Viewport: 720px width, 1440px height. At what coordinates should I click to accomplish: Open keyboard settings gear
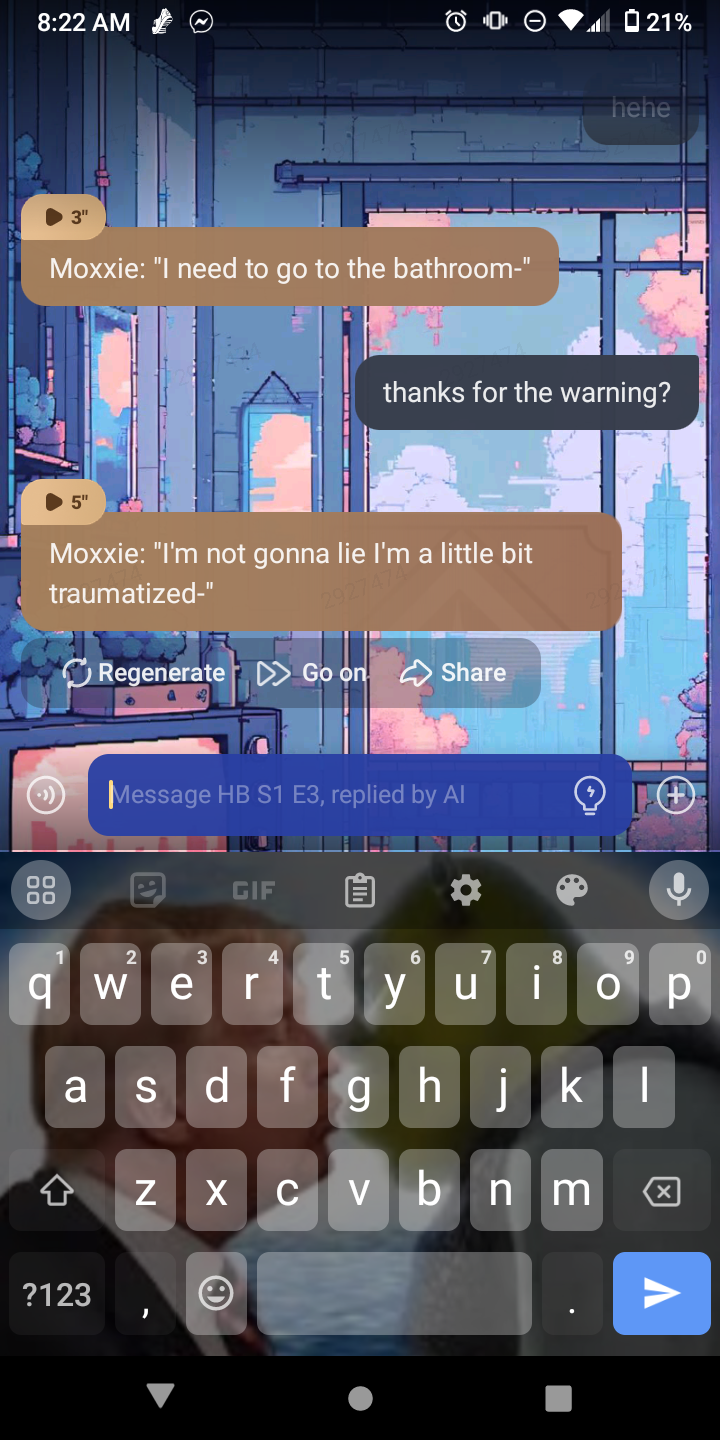[466, 890]
